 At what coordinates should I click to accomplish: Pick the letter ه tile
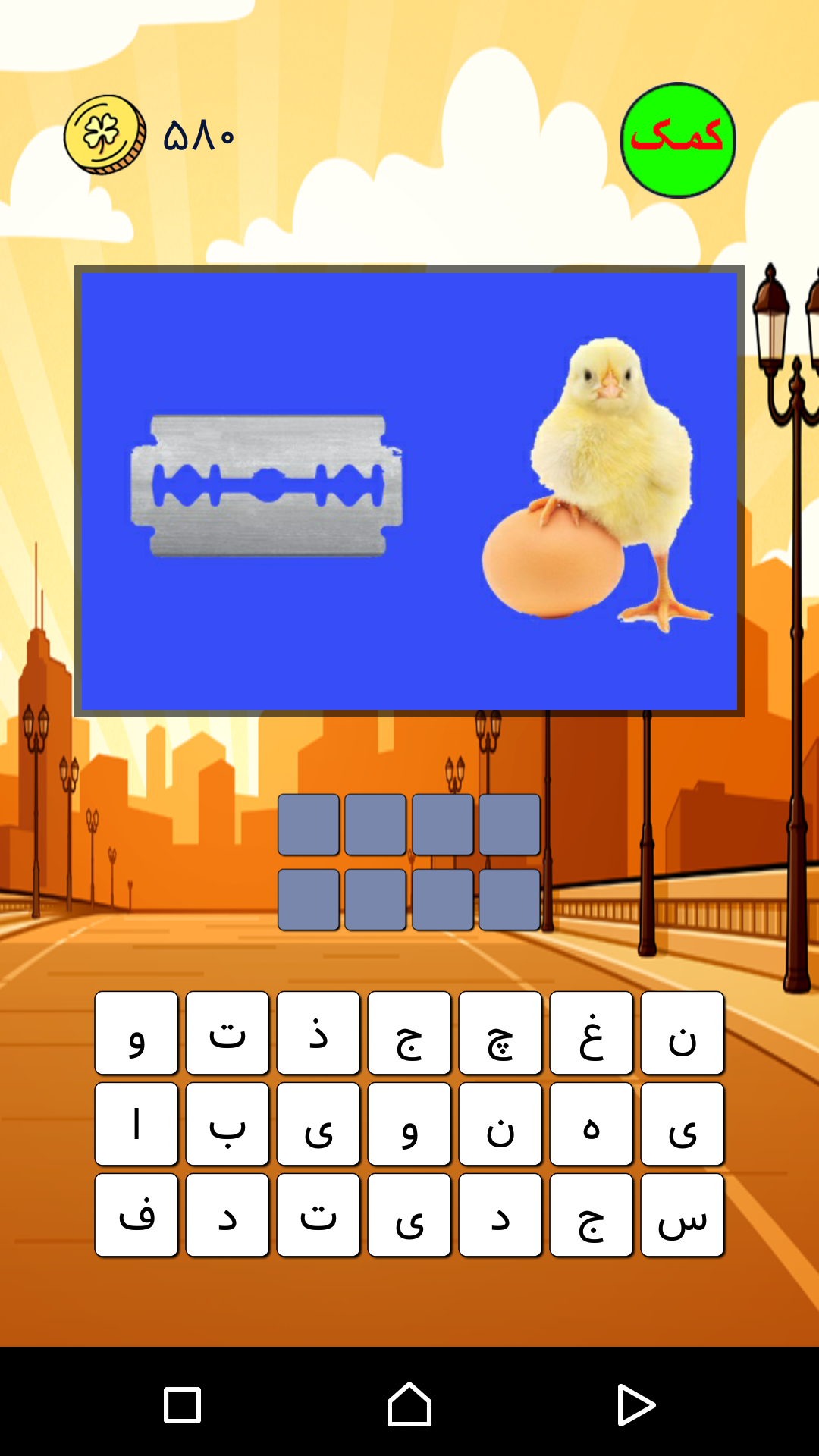point(591,1124)
